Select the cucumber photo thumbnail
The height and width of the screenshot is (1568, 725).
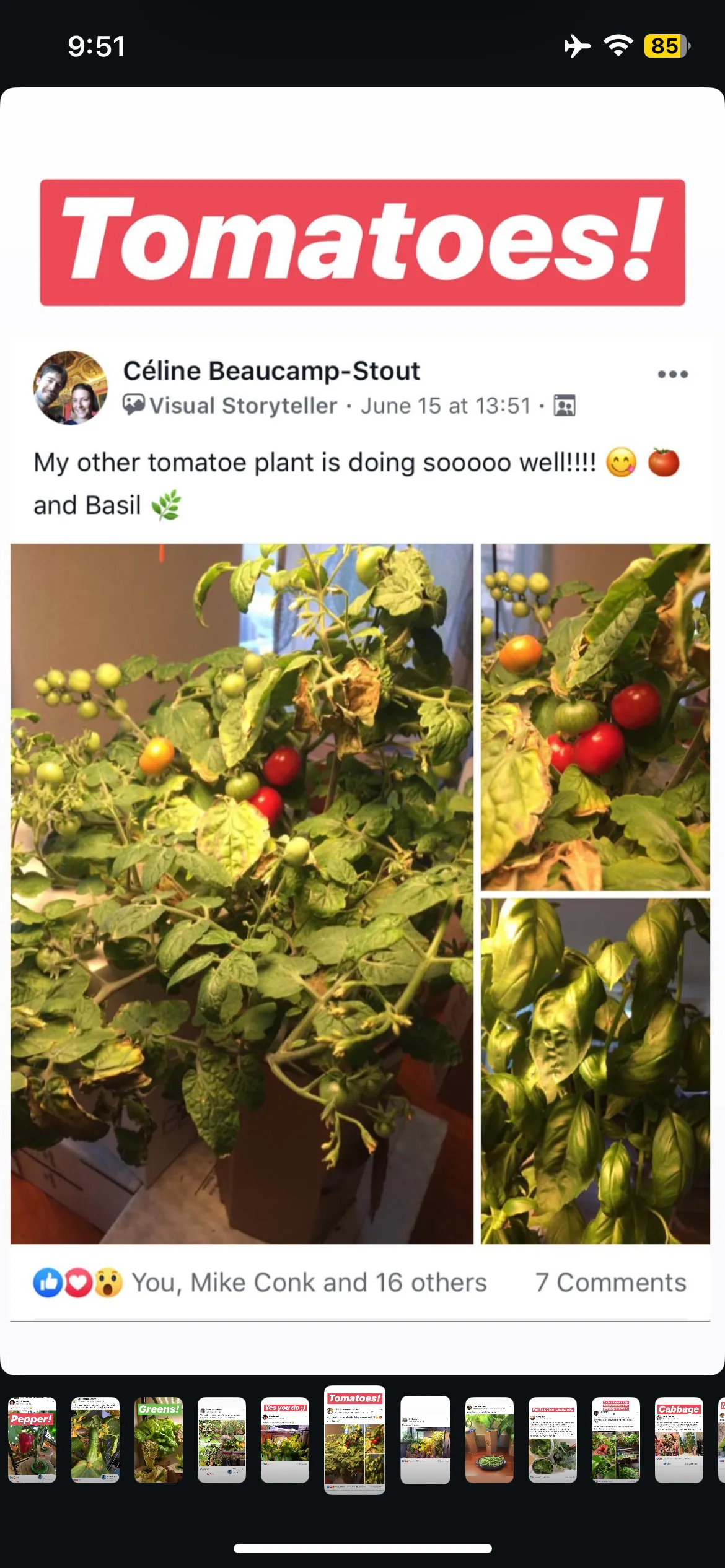(x=95, y=1439)
